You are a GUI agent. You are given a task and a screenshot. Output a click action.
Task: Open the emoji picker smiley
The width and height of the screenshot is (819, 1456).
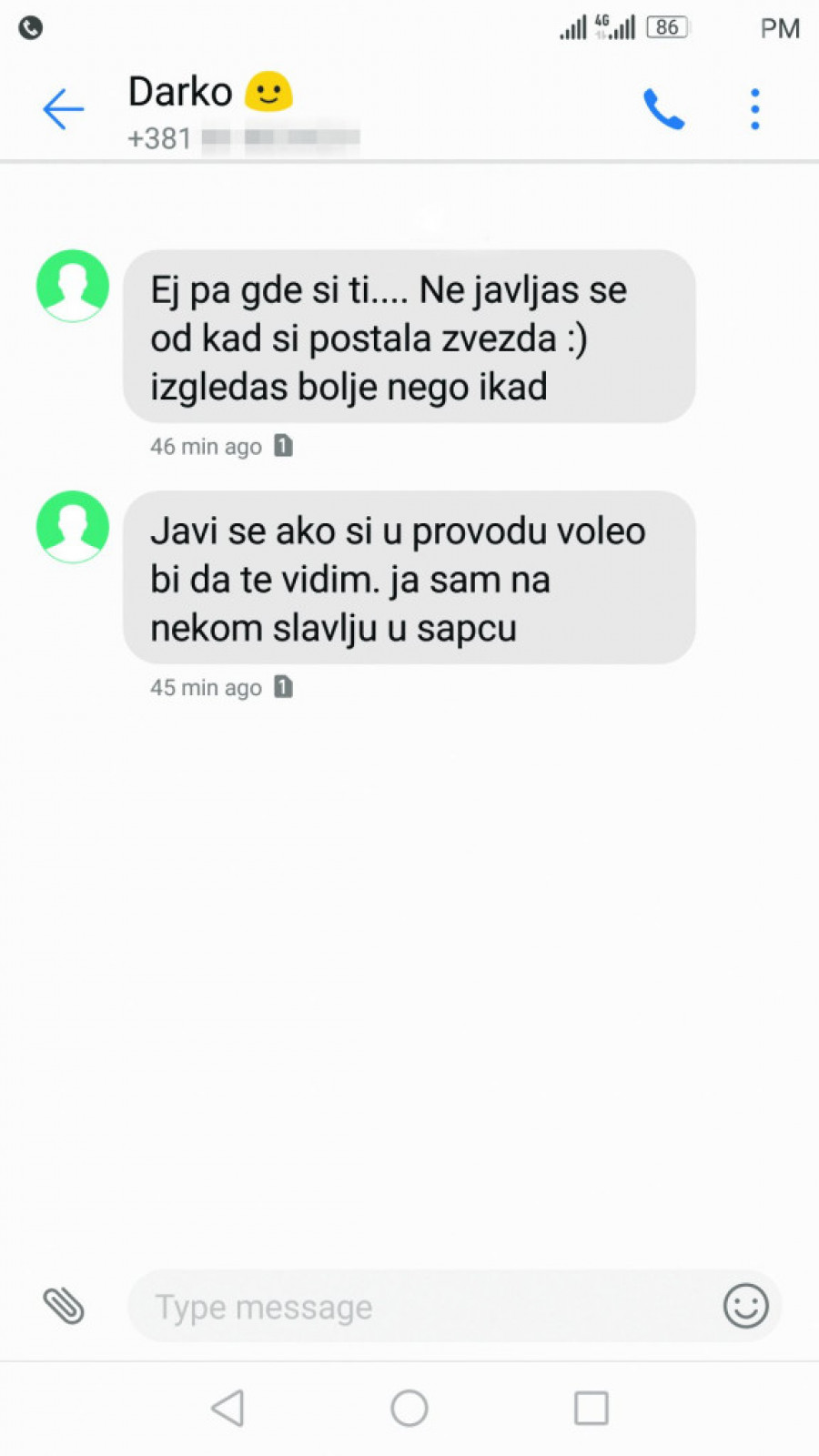click(745, 1306)
